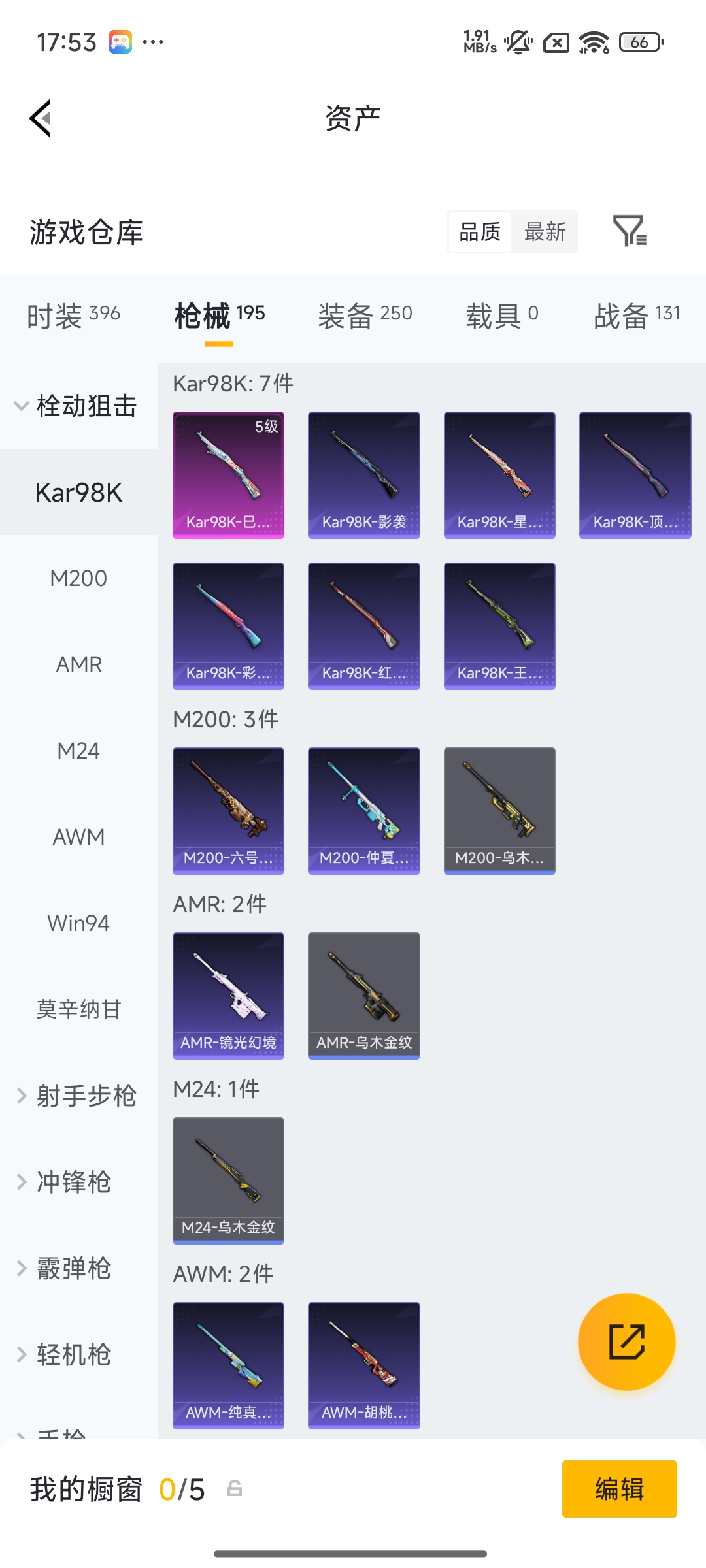
Task: Open the filter icon next to 最新
Action: pos(630,231)
